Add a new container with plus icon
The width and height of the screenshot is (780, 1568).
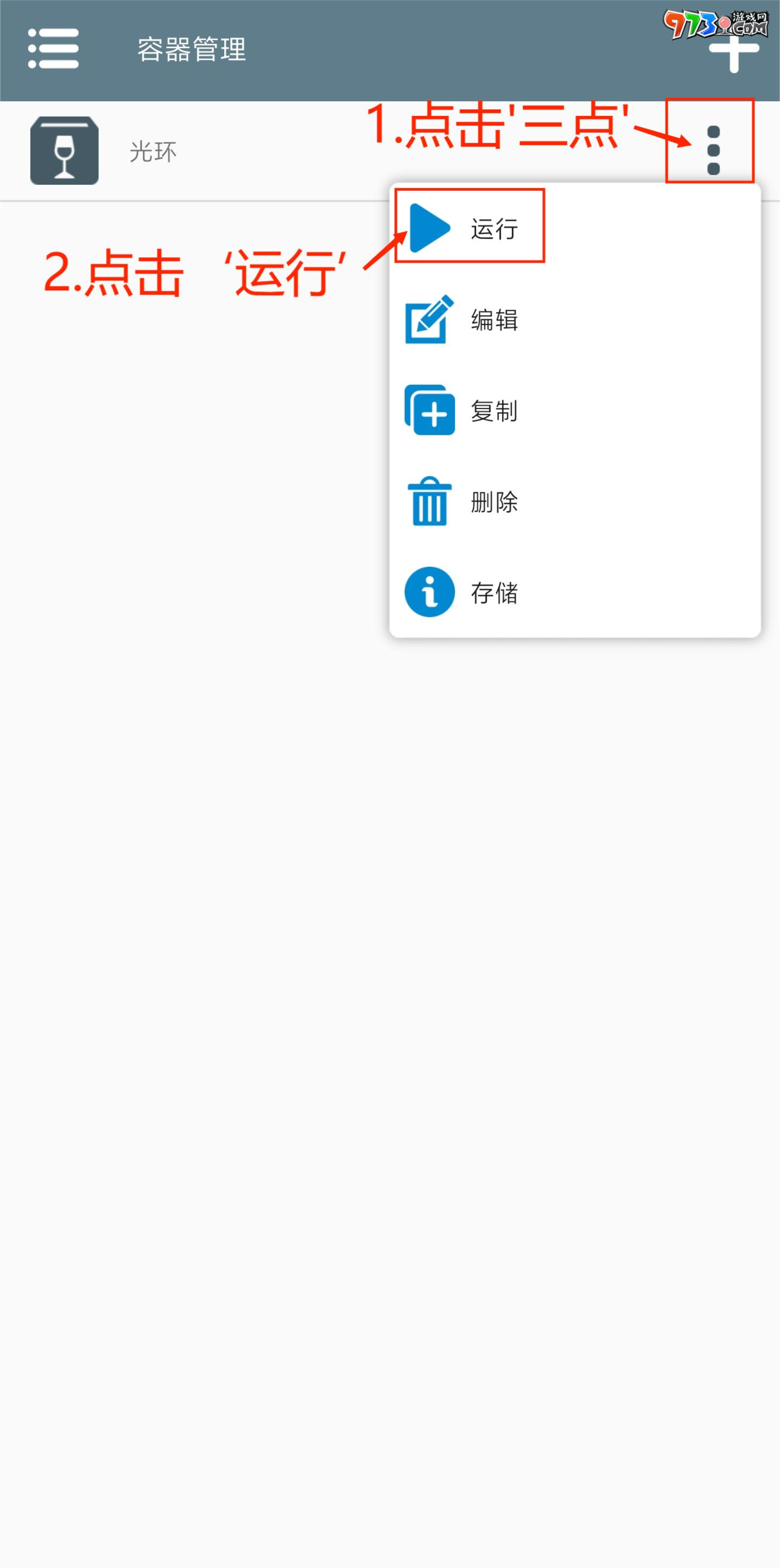pos(734,52)
